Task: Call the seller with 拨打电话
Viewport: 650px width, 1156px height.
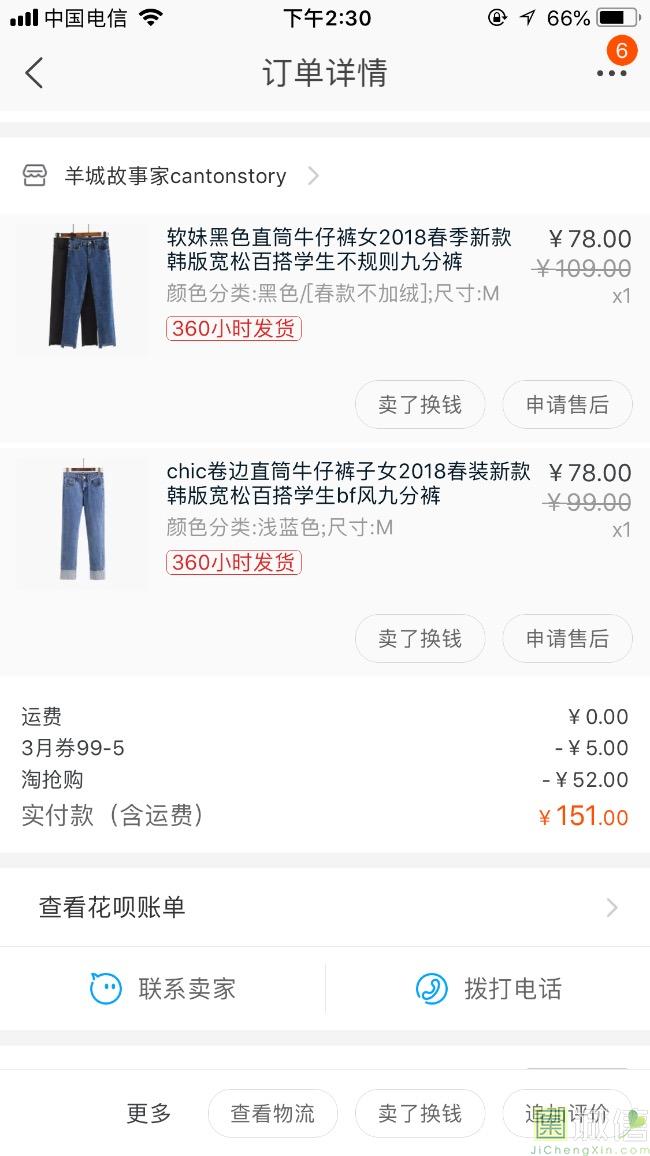Action: pos(488,989)
